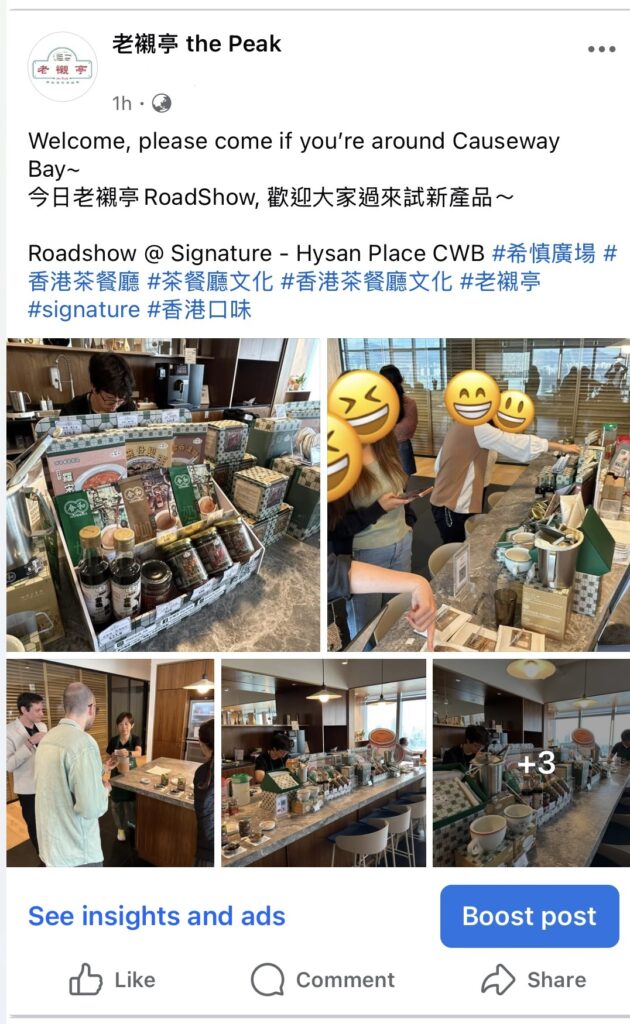The height and width of the screenshot is (1024, 630).
Task: Open the #signature hashtag
Action: pos(84,309)
